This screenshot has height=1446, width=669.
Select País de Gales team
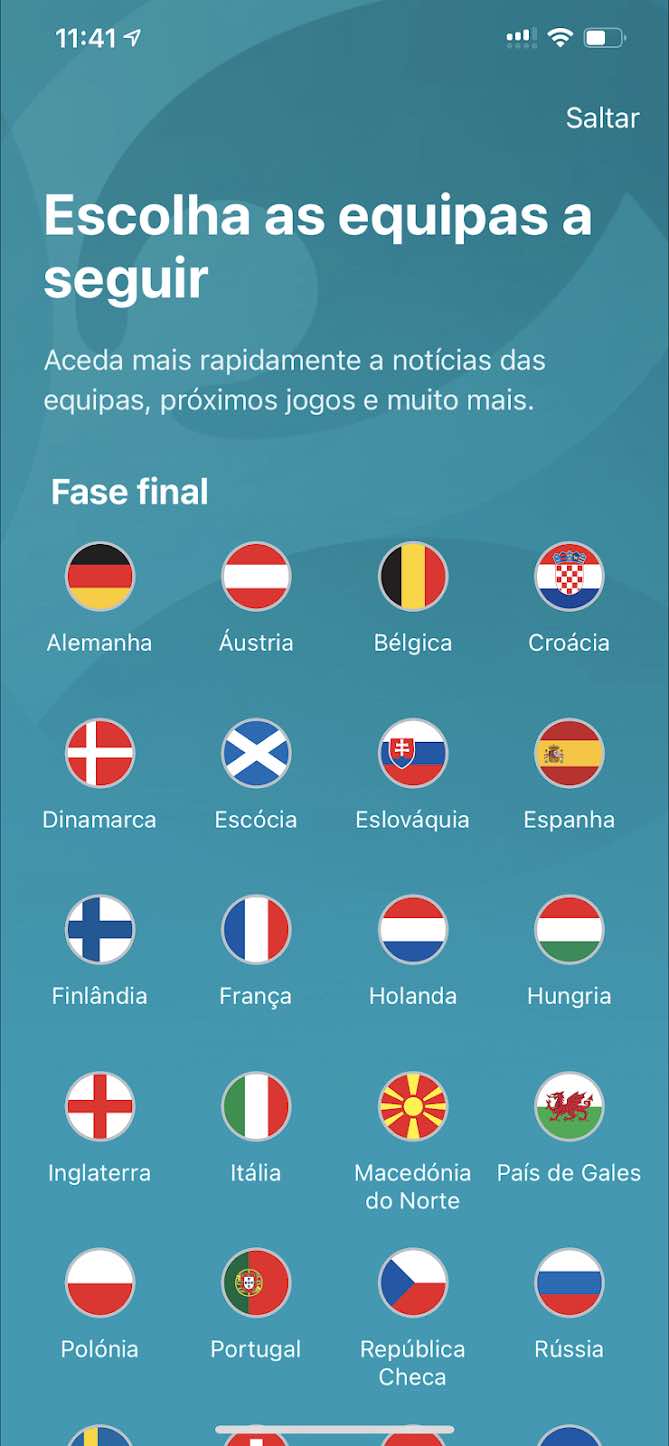pyautogui.click(x=569, y=1107)
